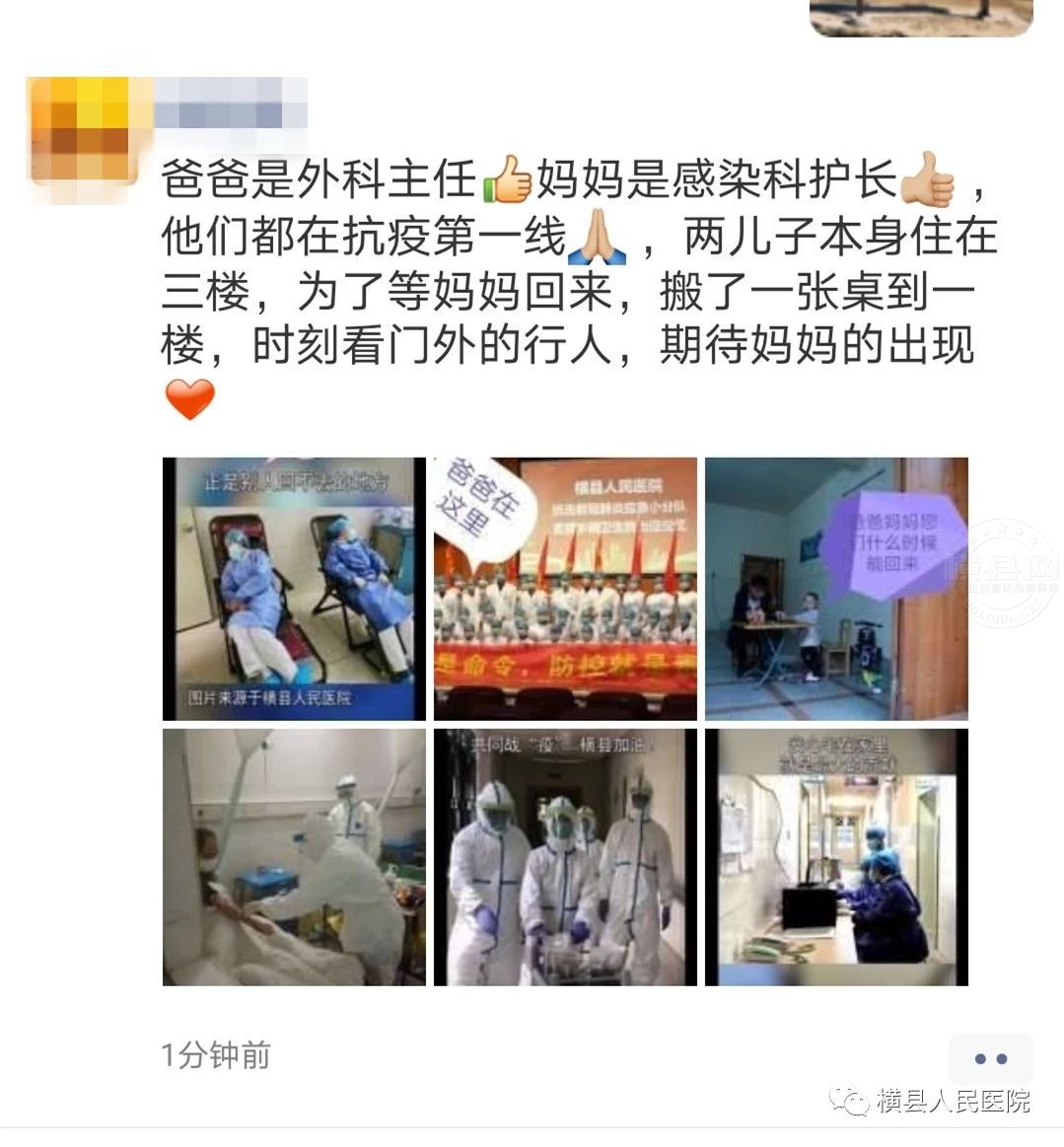Open the photo of the kids at the table by the door
1064x1147 pixels.
click(836, 589)
